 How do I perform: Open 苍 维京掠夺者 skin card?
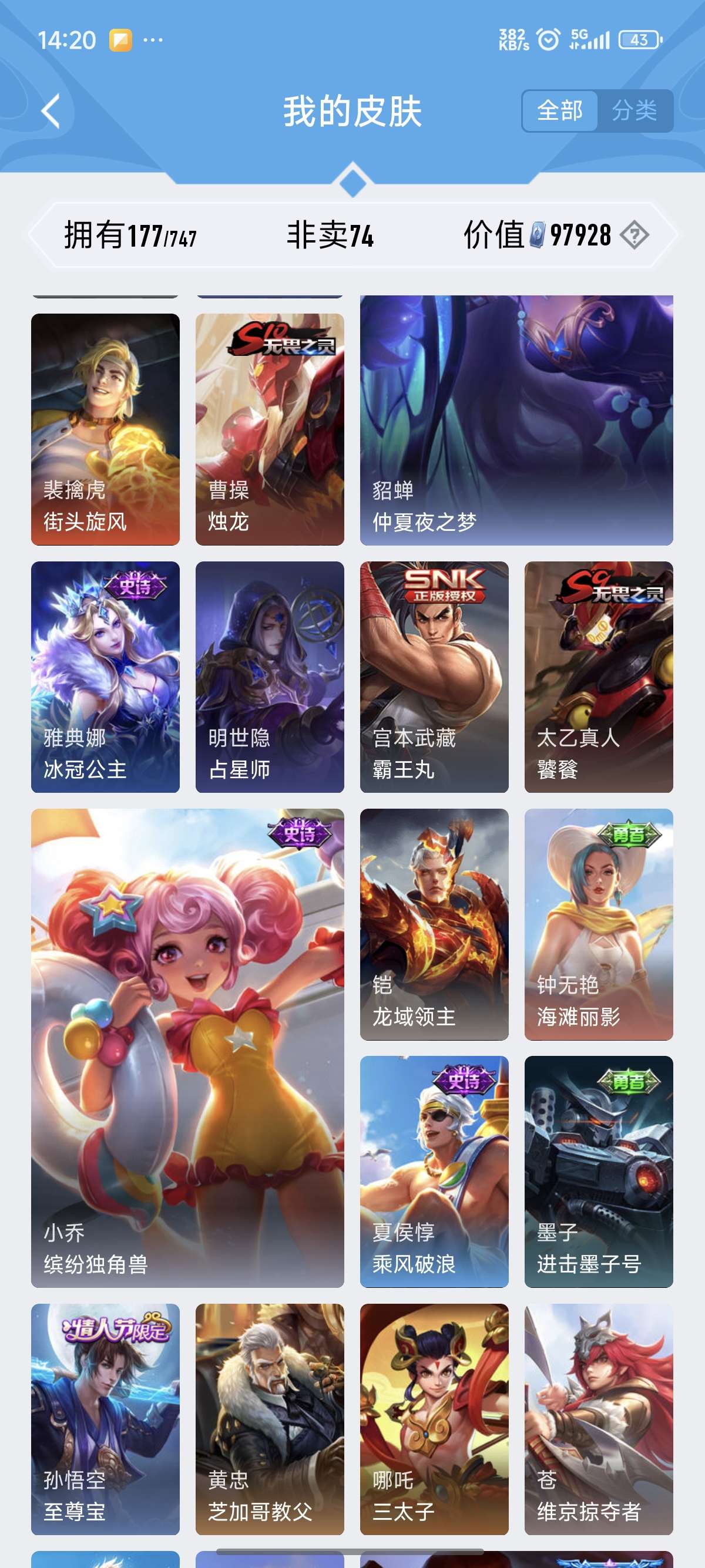(x=599, y=1419)
